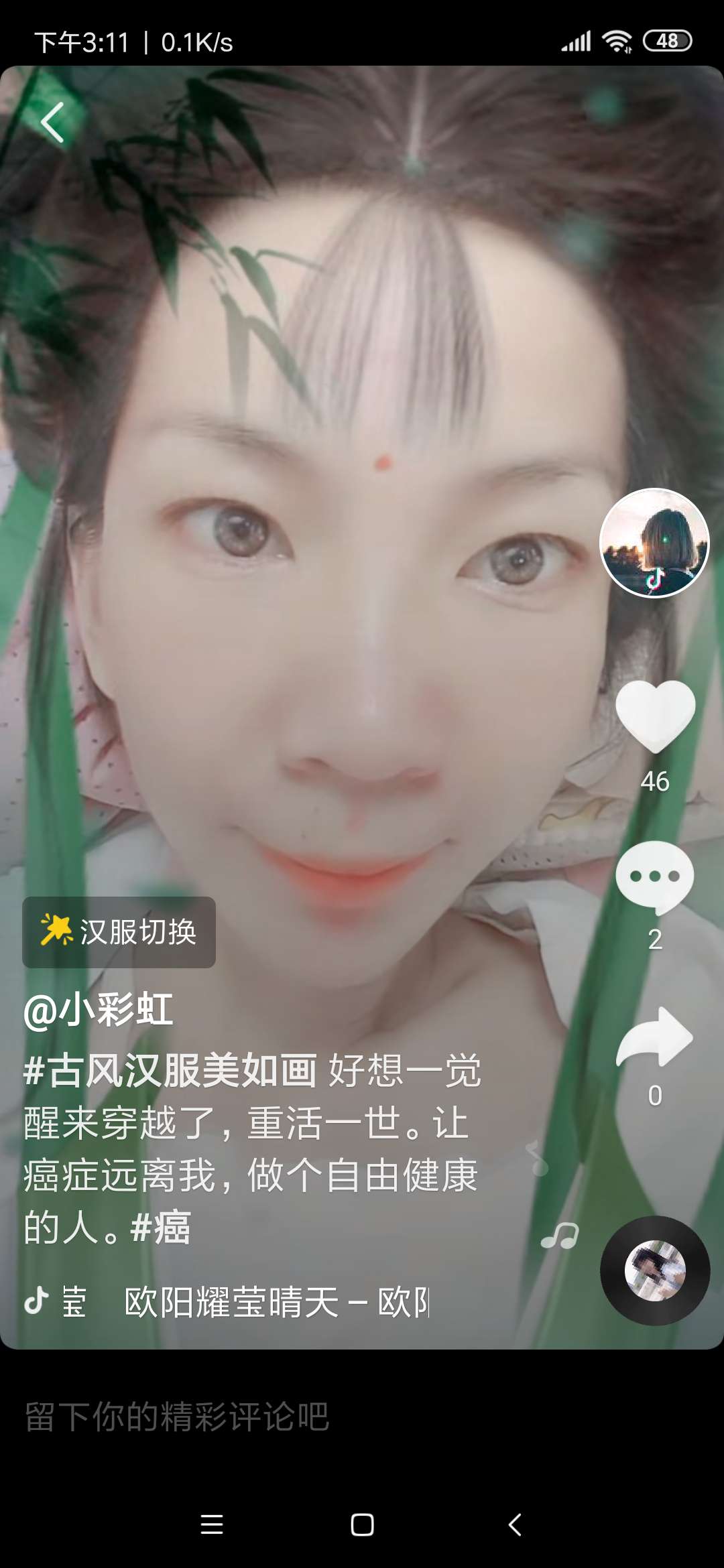Share this video via the arrow

pos(655,1037)
